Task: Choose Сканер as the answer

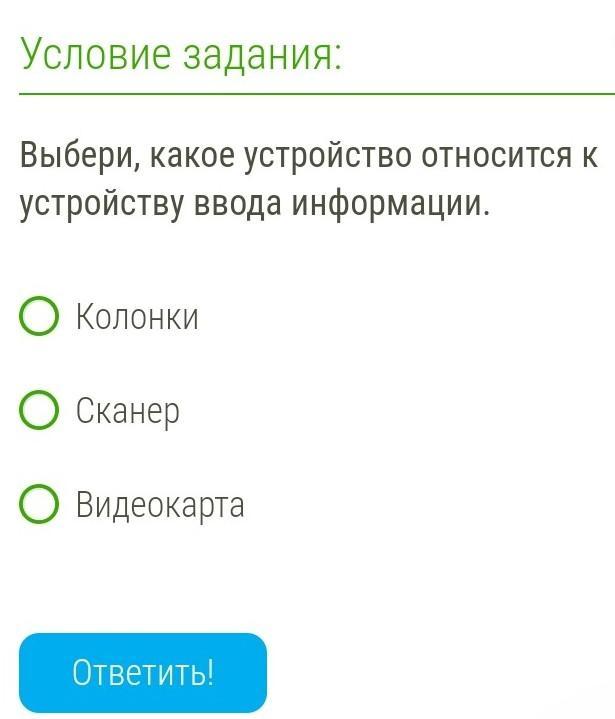Action: [39, 411]
